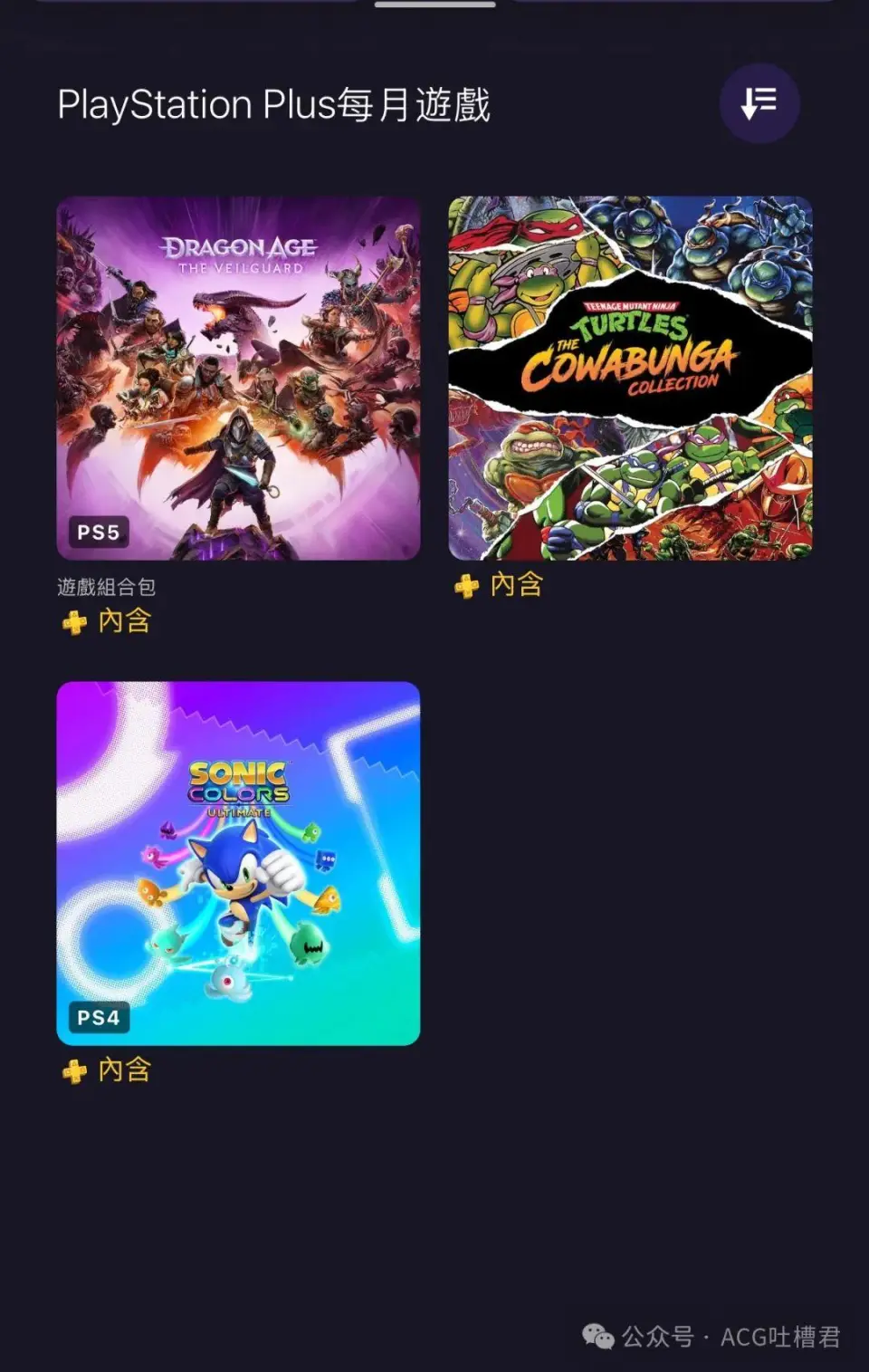
Task: Open Sonic Colors Ultimate game tile
Action: (x=238, y=863)
